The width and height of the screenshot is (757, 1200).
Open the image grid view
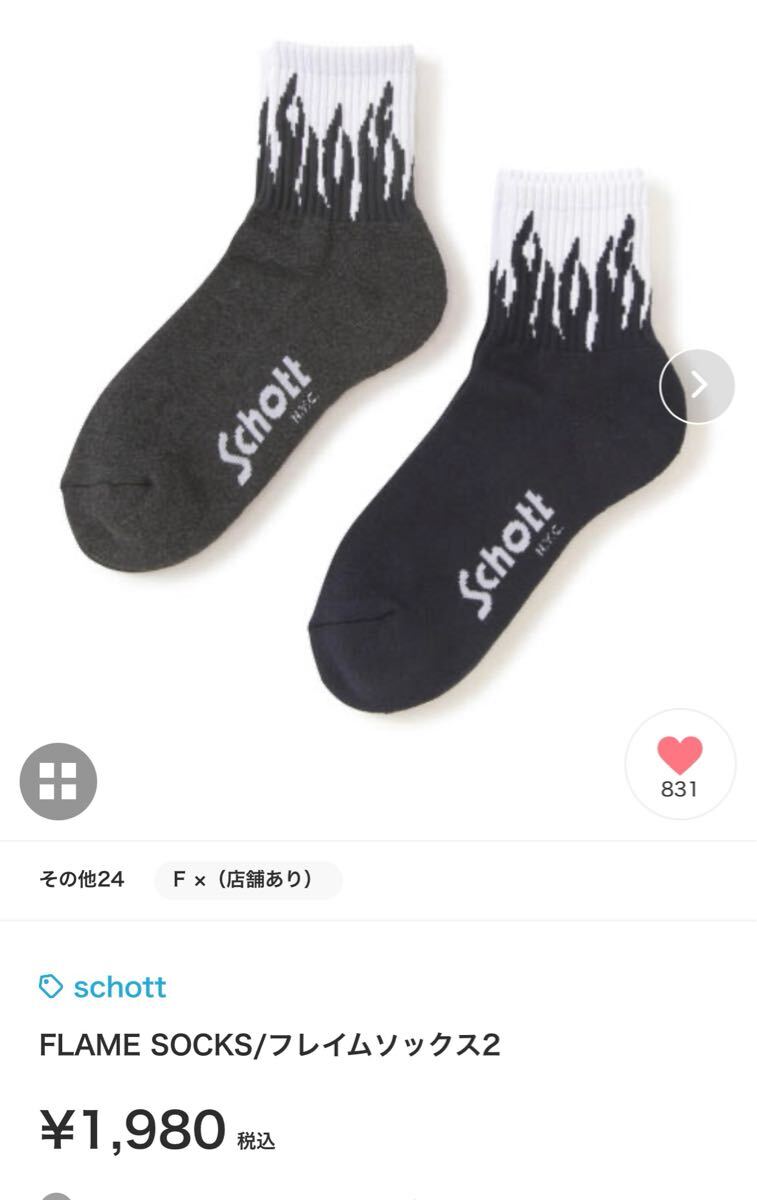tap(58, 781)
